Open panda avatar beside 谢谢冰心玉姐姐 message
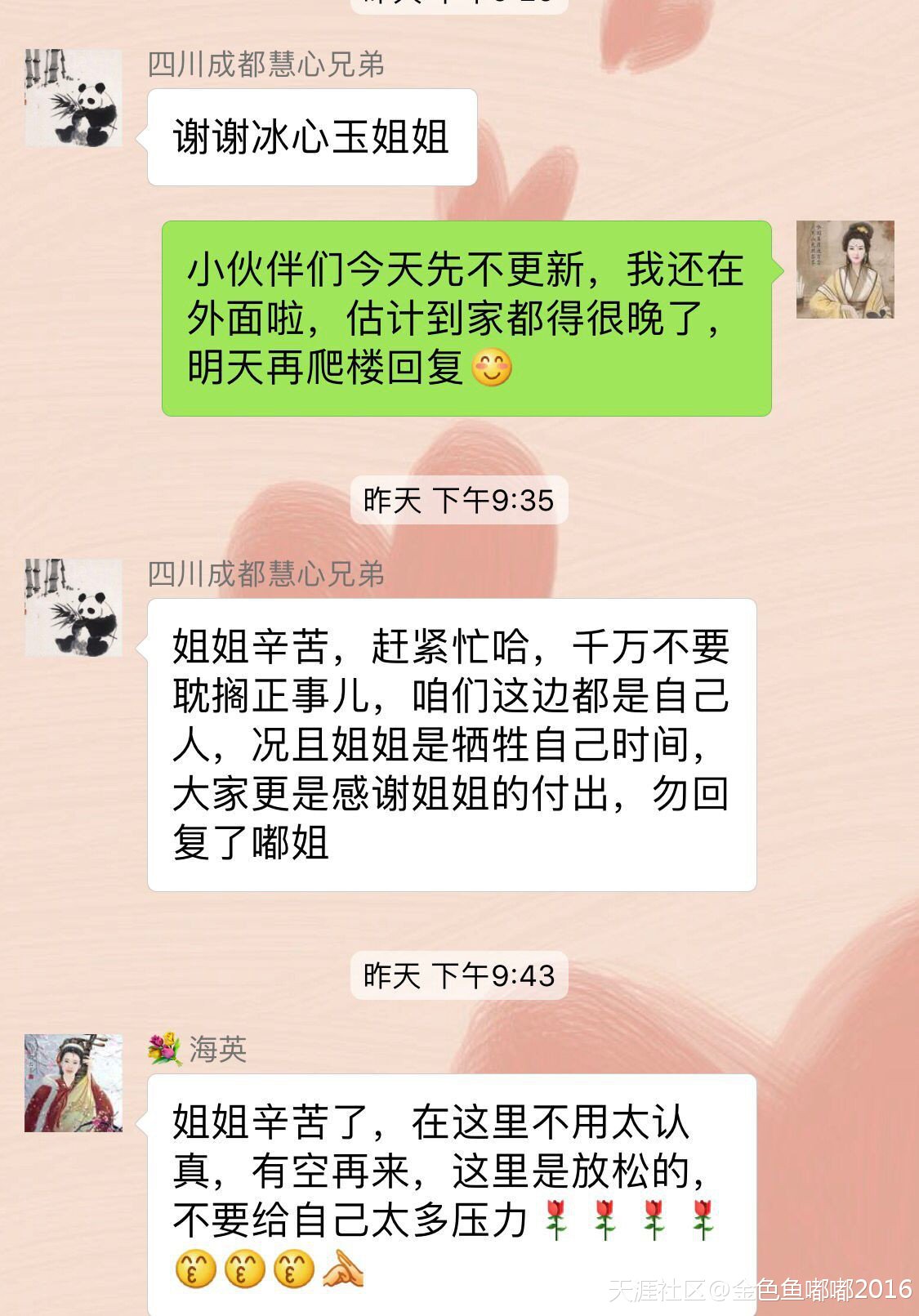Screen dimensions: 919x1316 74,98
